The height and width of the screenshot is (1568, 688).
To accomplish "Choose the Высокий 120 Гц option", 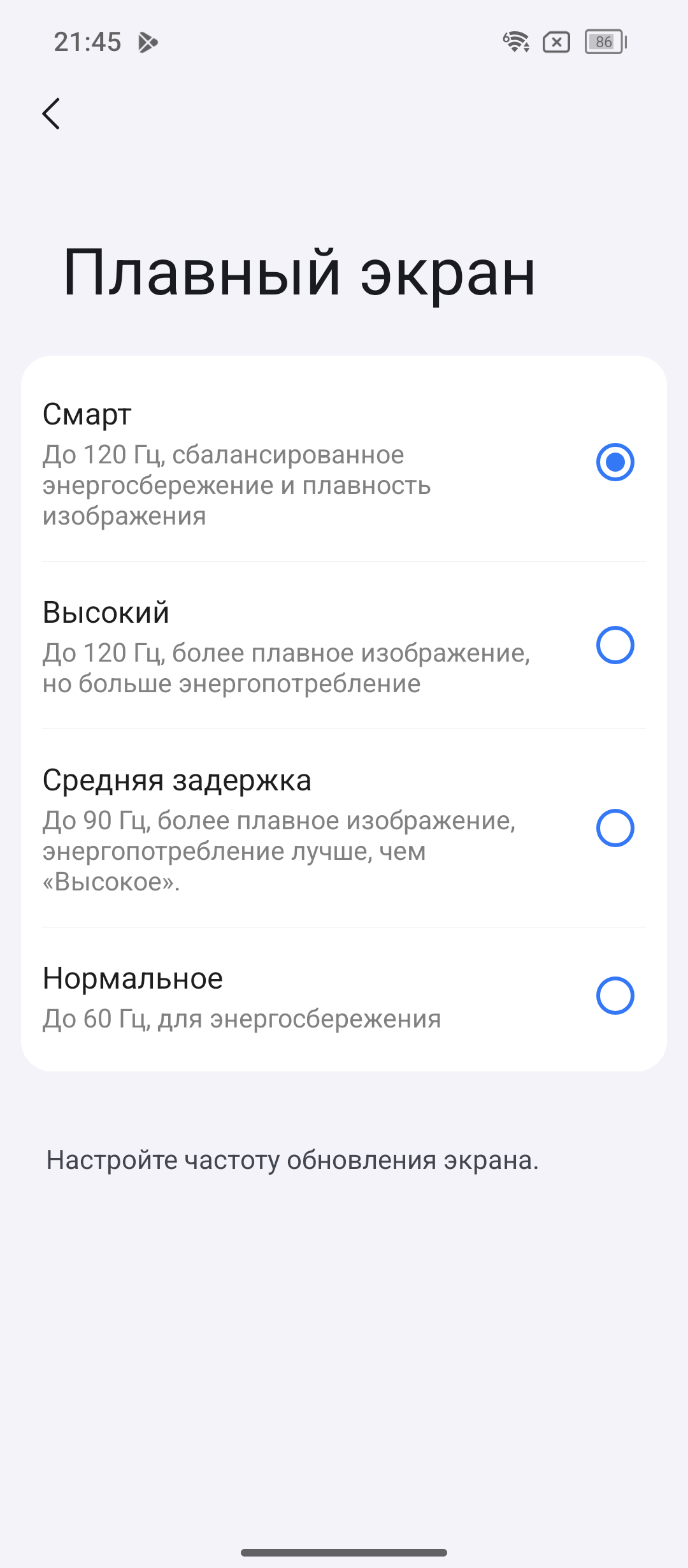I will (614, 645).
